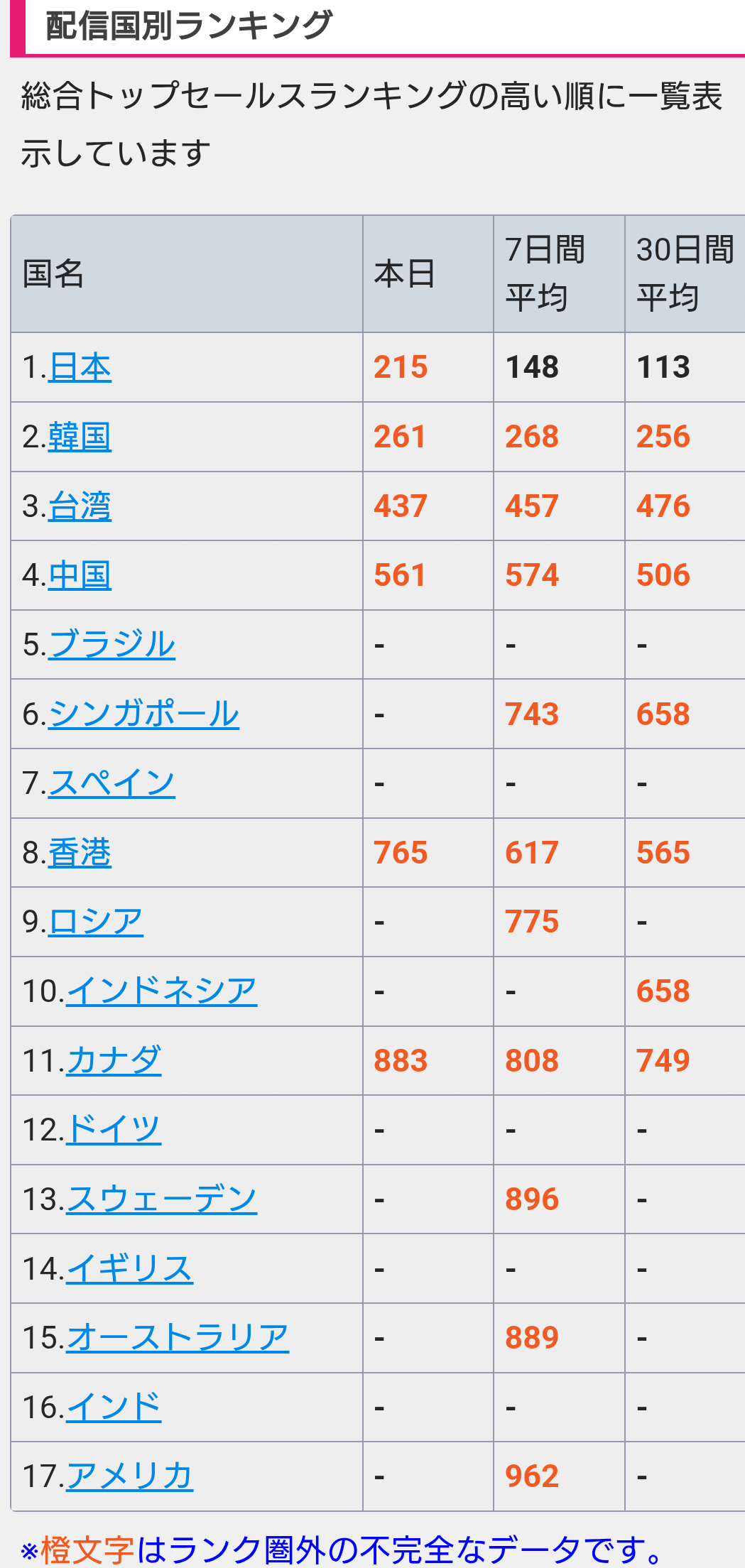Image resolution: width=745 pixels, height=1568 pixels.
Task: Open the アメリカ link
Action: [129, 1476]
